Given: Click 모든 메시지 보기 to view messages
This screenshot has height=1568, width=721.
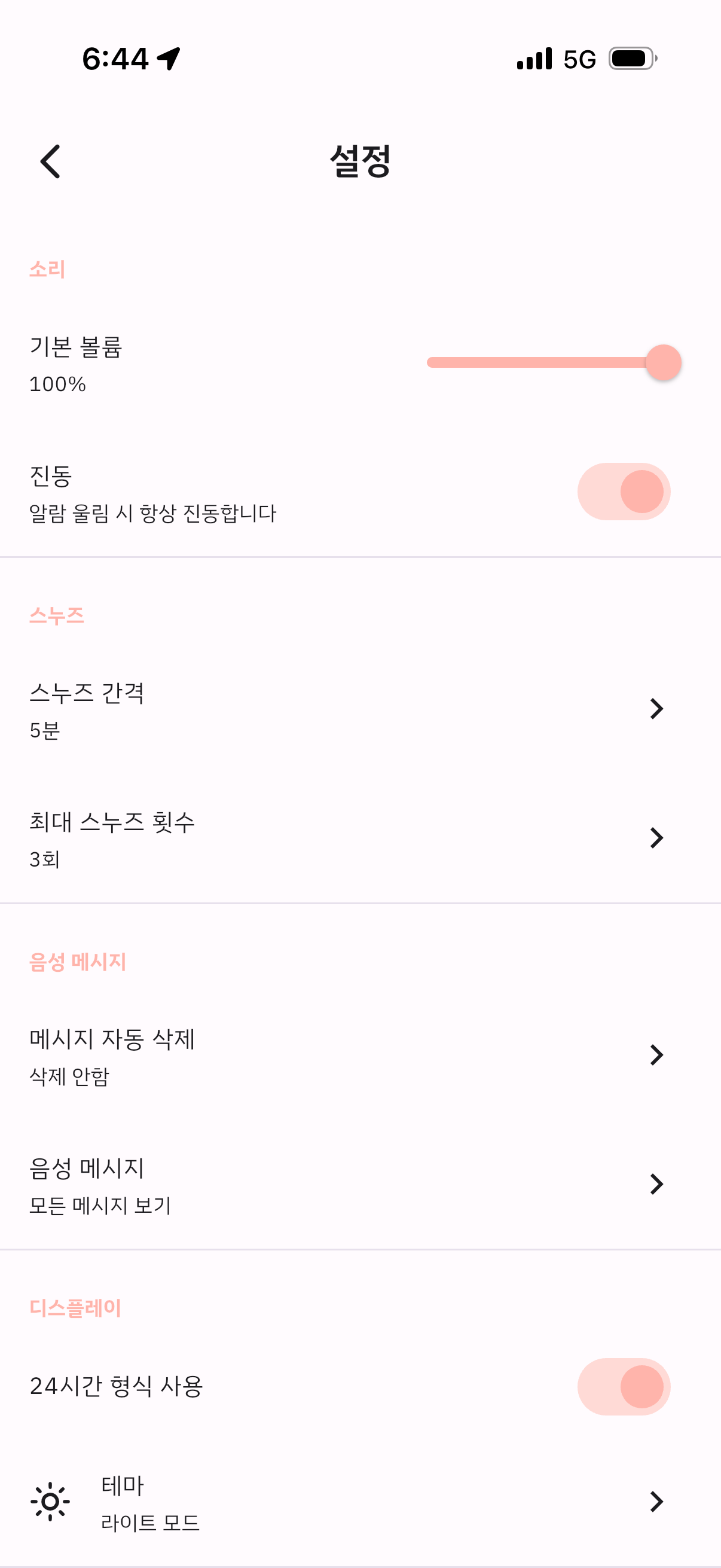Looking at the screenshot, I should pos(100,1205).
